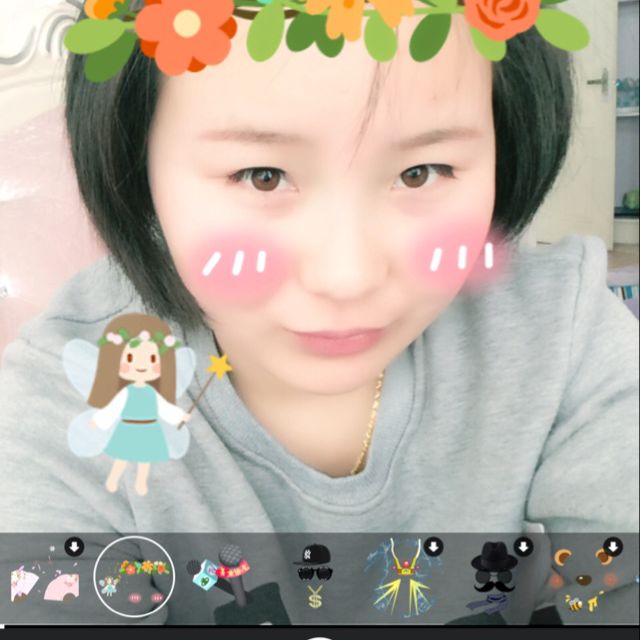Select the cap, sunglasses and dollar chain sticker

click(312, 577)
